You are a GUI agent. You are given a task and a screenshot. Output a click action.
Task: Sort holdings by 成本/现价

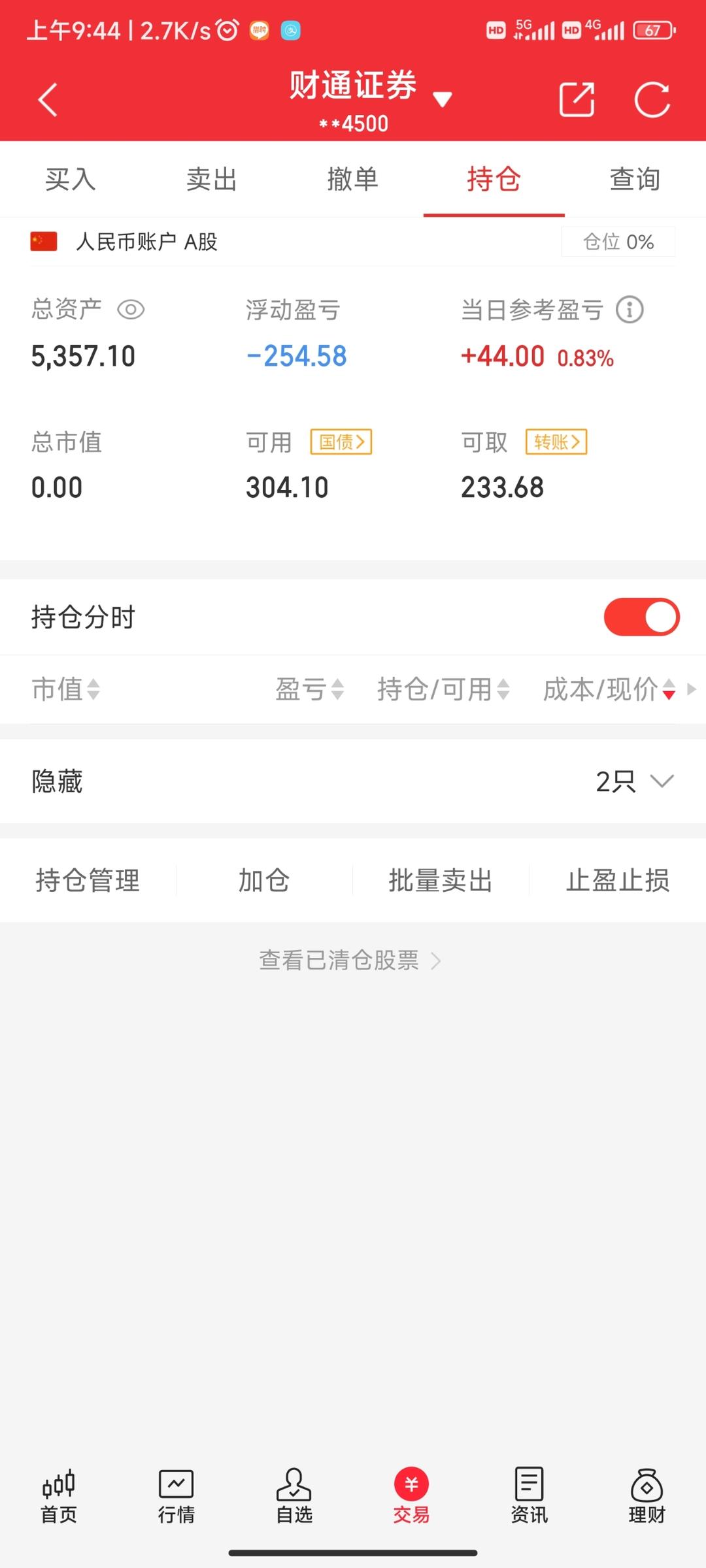pos(608,689)
